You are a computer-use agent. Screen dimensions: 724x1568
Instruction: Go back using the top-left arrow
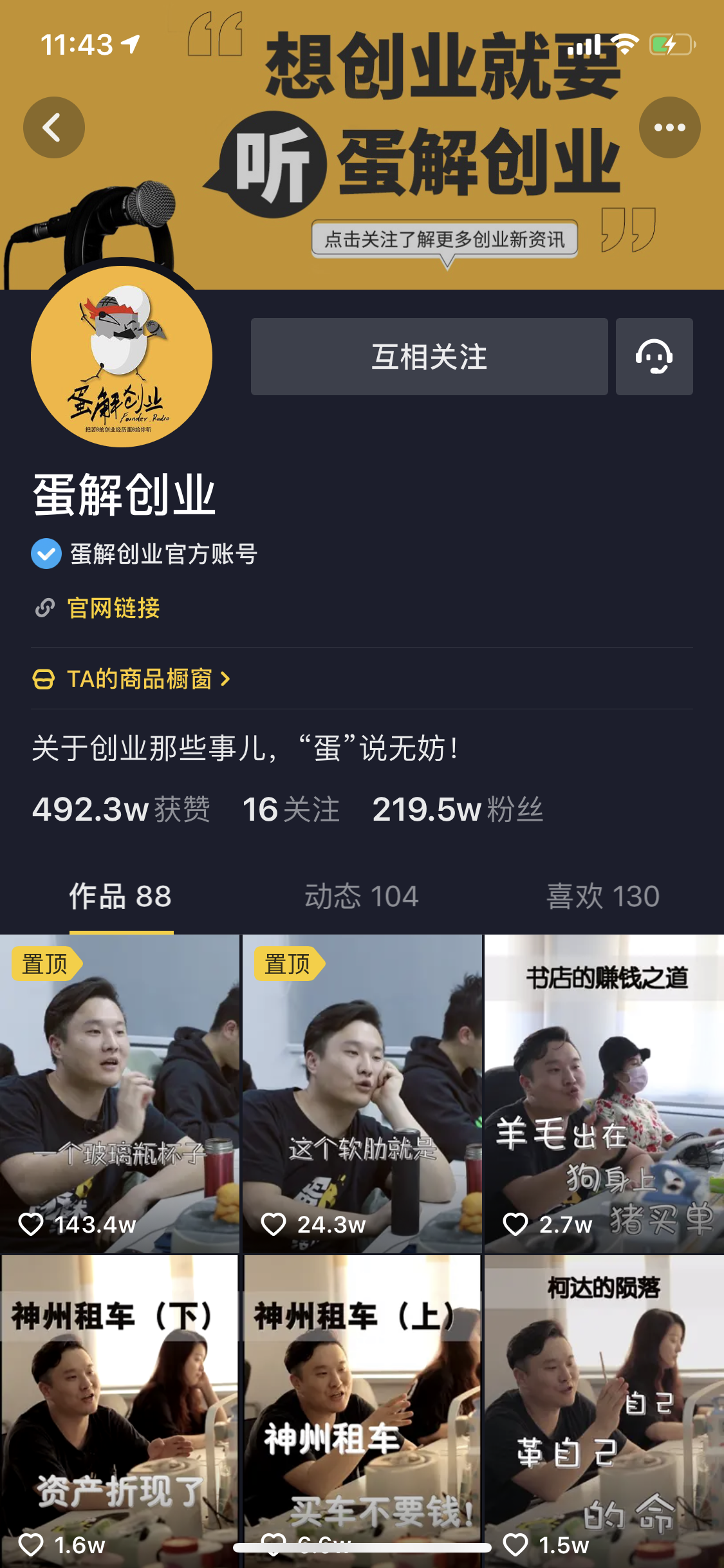(53, 127)
